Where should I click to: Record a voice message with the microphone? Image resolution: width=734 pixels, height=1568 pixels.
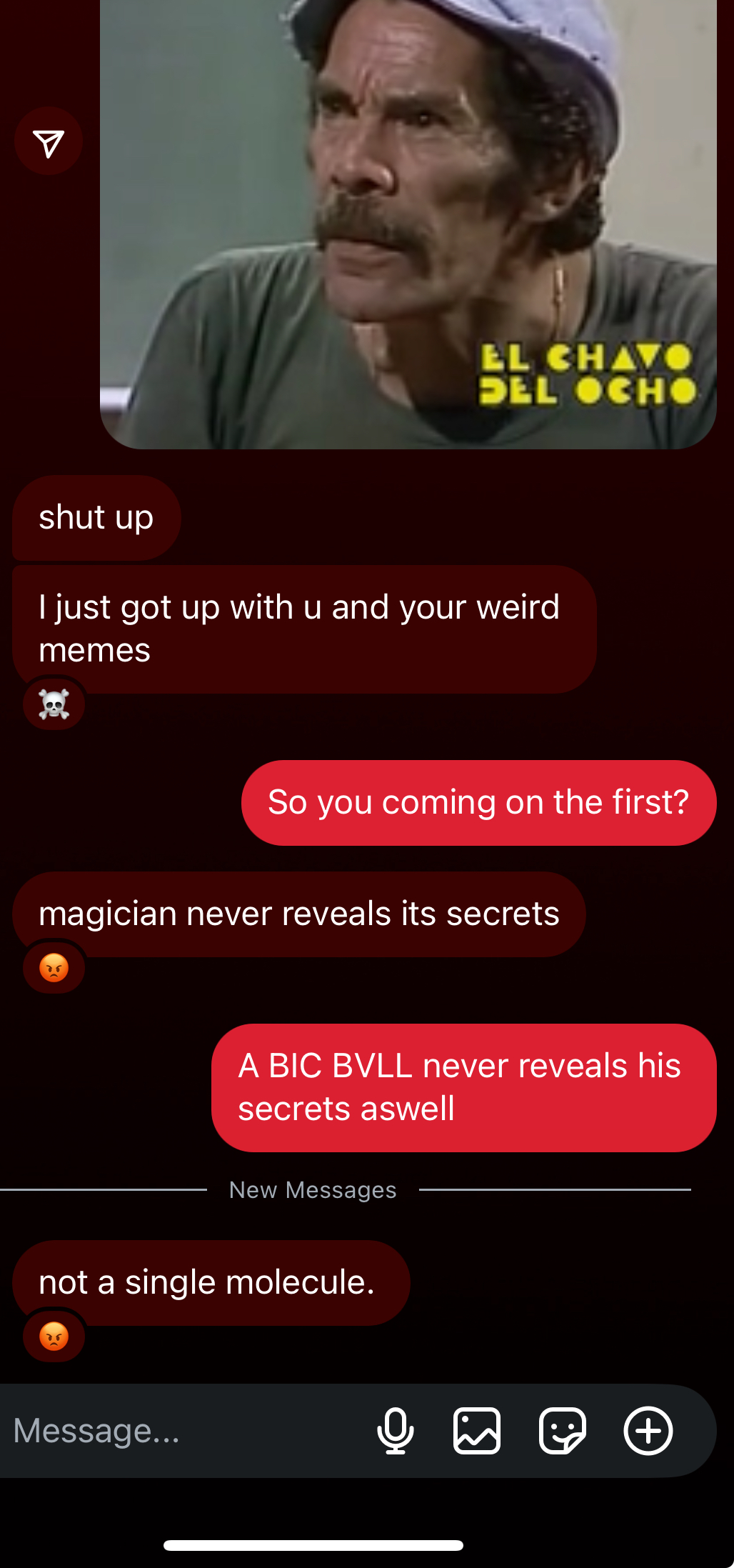(396, 1431)
